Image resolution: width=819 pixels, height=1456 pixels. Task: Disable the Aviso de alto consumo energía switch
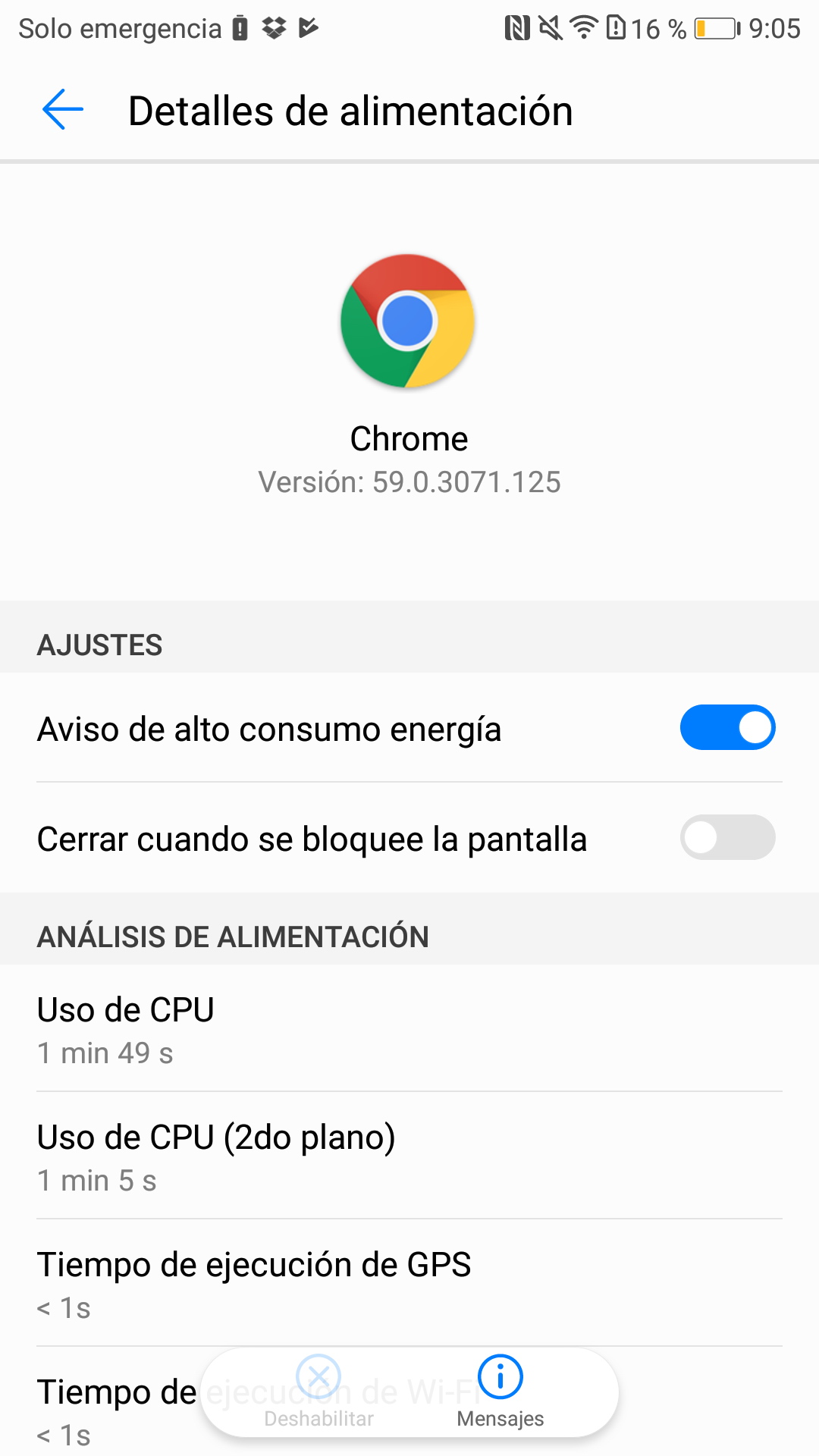[727, 728]
